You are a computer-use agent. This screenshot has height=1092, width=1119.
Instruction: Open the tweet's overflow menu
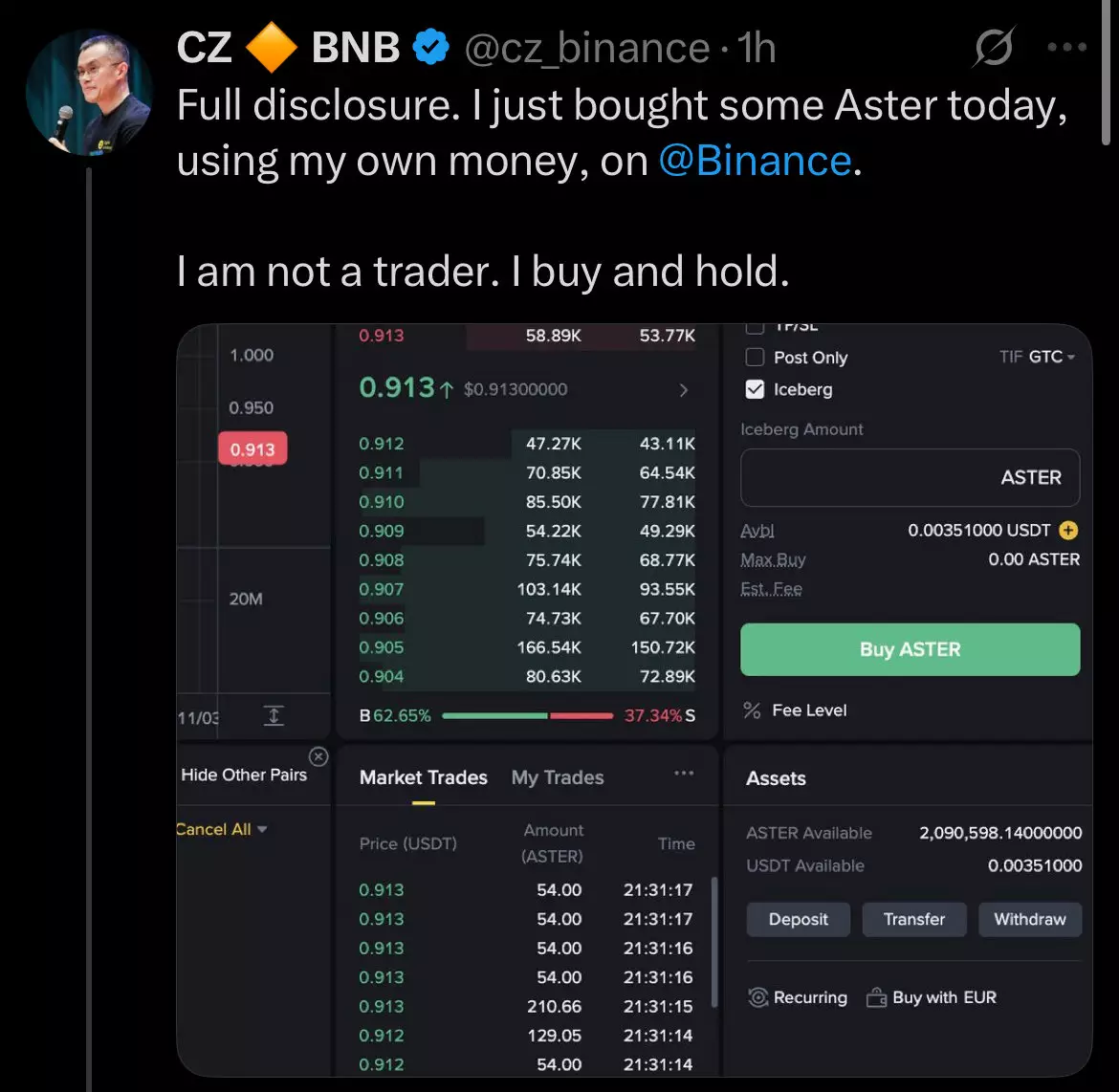pyautogui.click(x=1067, y=48)
